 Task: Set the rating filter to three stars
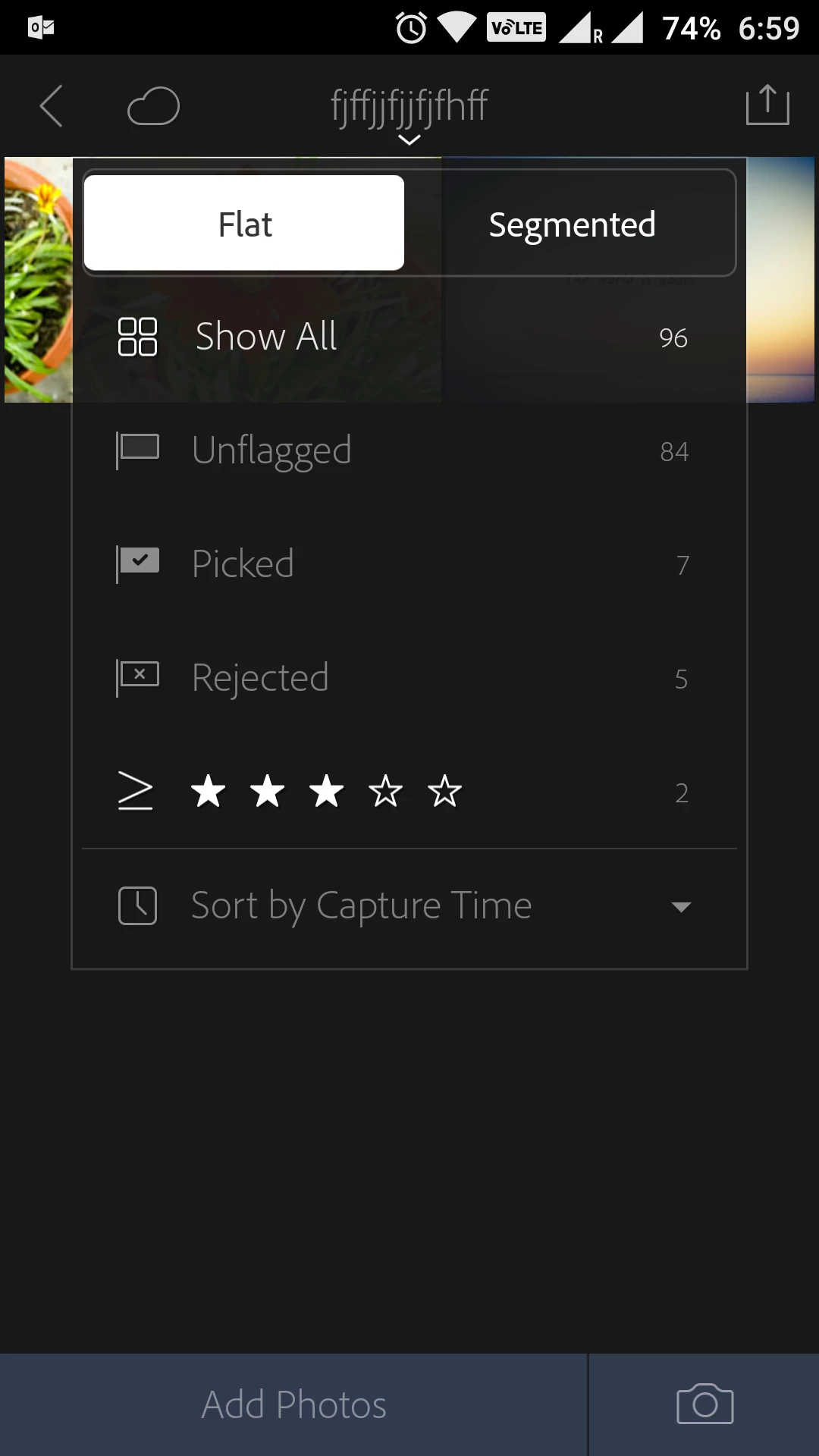(327, 792)
